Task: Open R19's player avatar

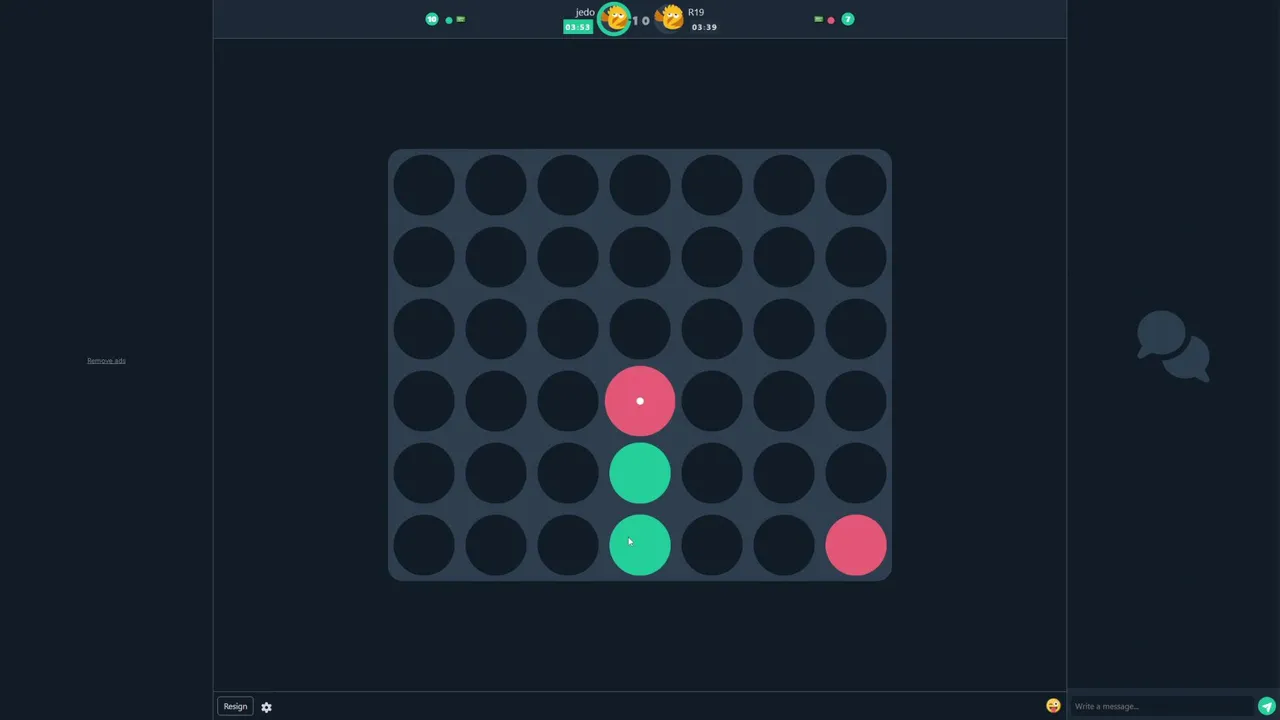Action: 671,18
